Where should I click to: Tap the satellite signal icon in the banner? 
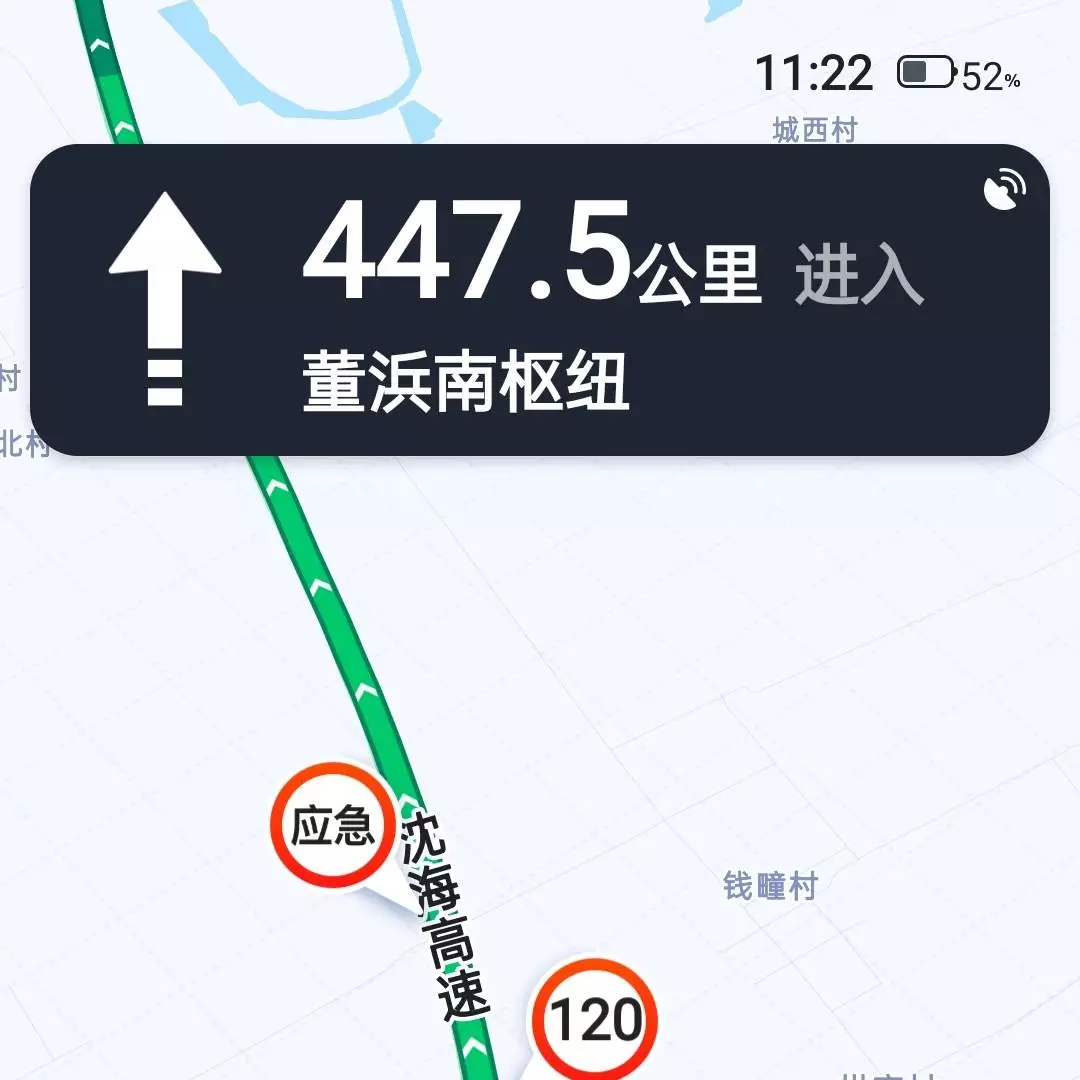click(1005, 189)
